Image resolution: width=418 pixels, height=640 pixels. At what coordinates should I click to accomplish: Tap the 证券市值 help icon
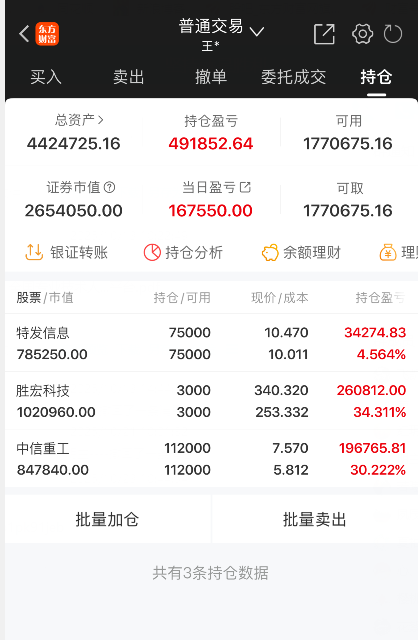click(x=109, y=187)
